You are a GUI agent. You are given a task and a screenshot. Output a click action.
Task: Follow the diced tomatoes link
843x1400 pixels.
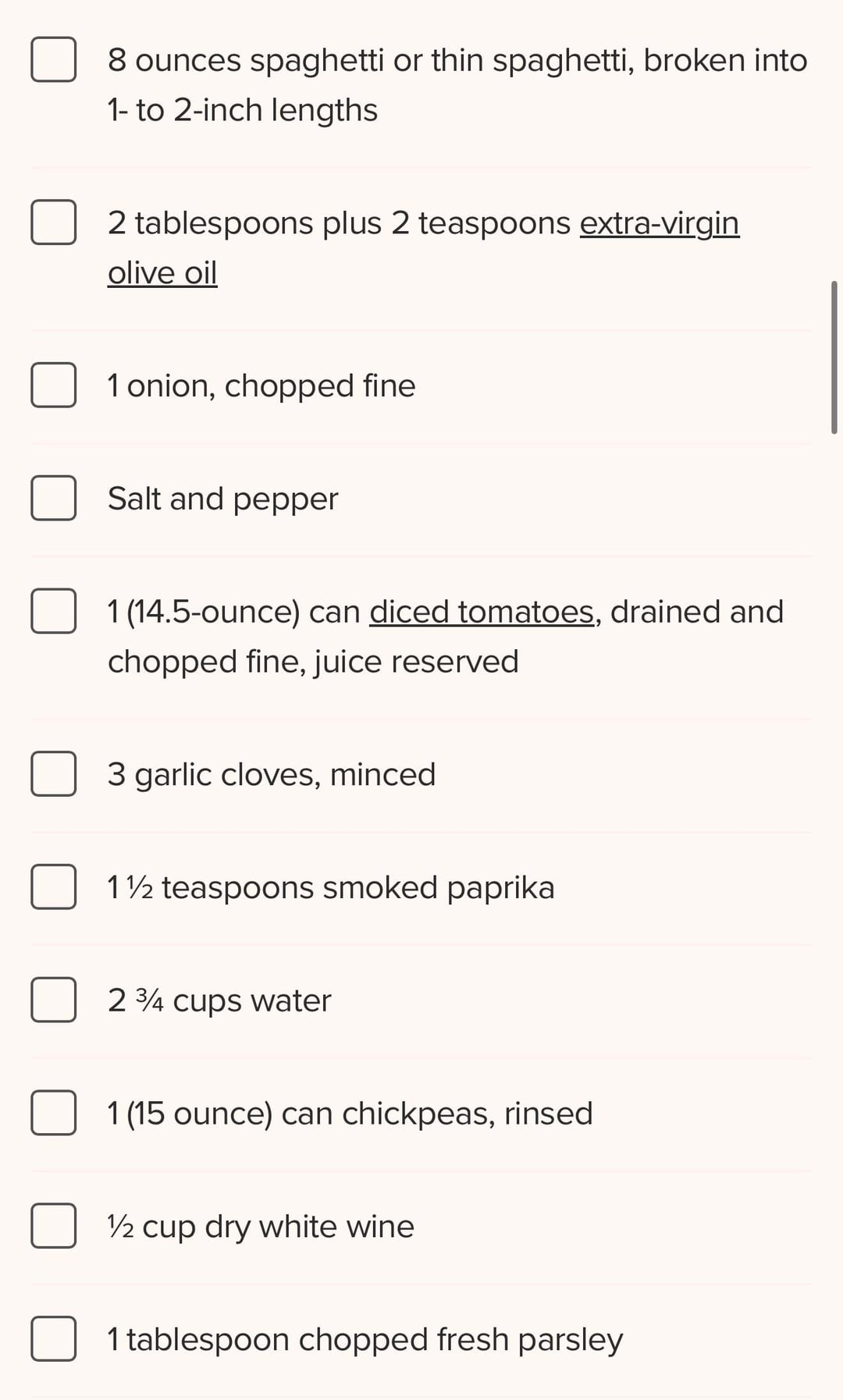(481, 612)
